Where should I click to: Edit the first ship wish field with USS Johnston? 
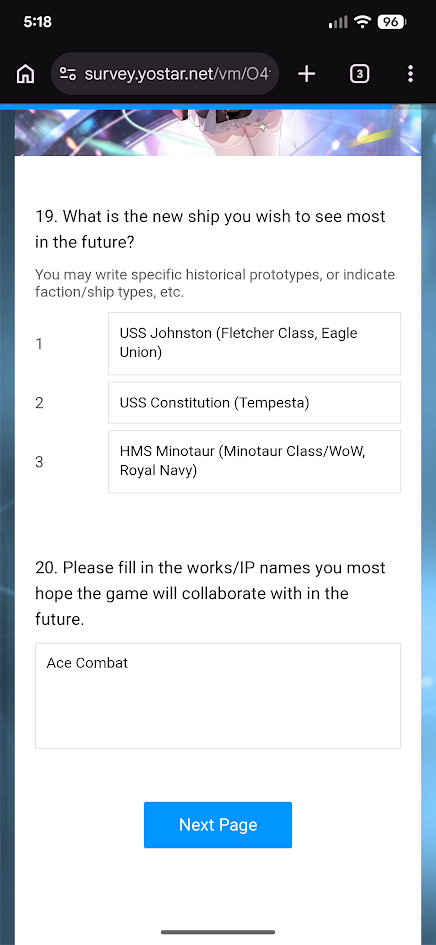254,344
